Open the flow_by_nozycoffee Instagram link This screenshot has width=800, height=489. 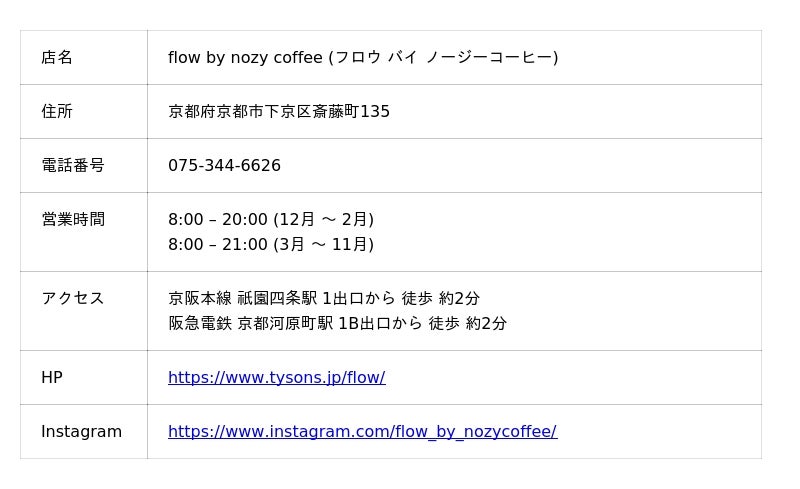click(x=362, y=431)
